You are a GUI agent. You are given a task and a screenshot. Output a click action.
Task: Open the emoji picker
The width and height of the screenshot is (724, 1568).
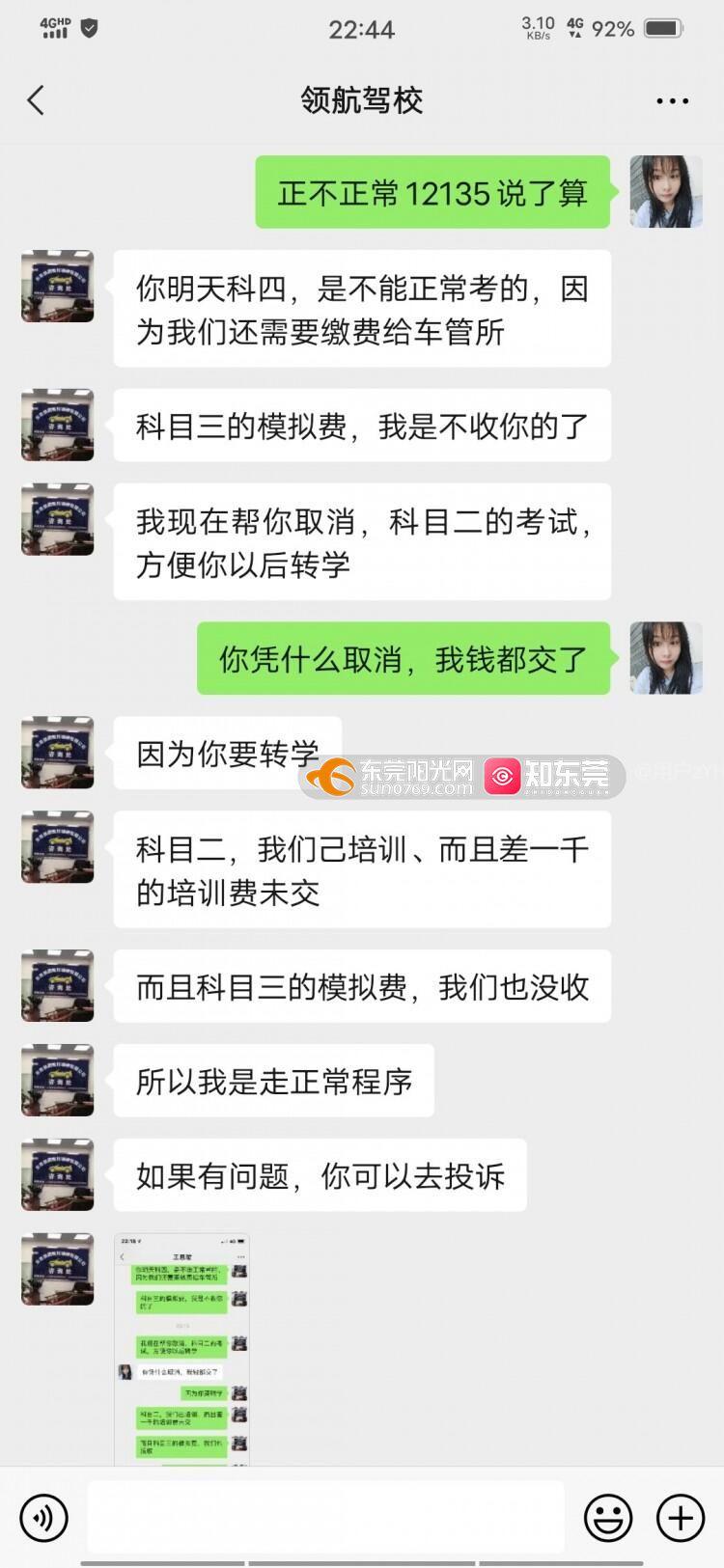pos(608,1518)
